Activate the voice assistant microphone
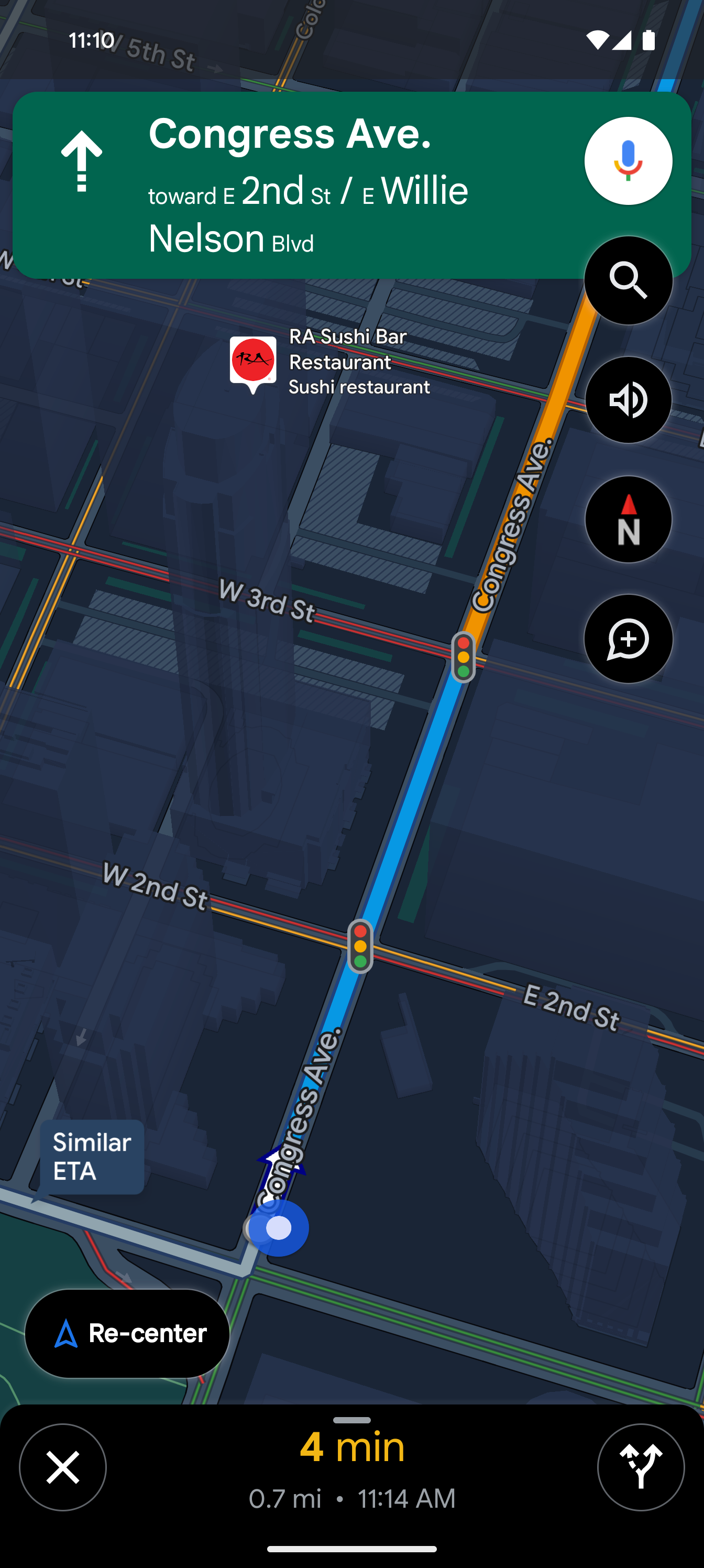Screen dimensions: 704x1568 pyautogui.click(x=628, y=161)
